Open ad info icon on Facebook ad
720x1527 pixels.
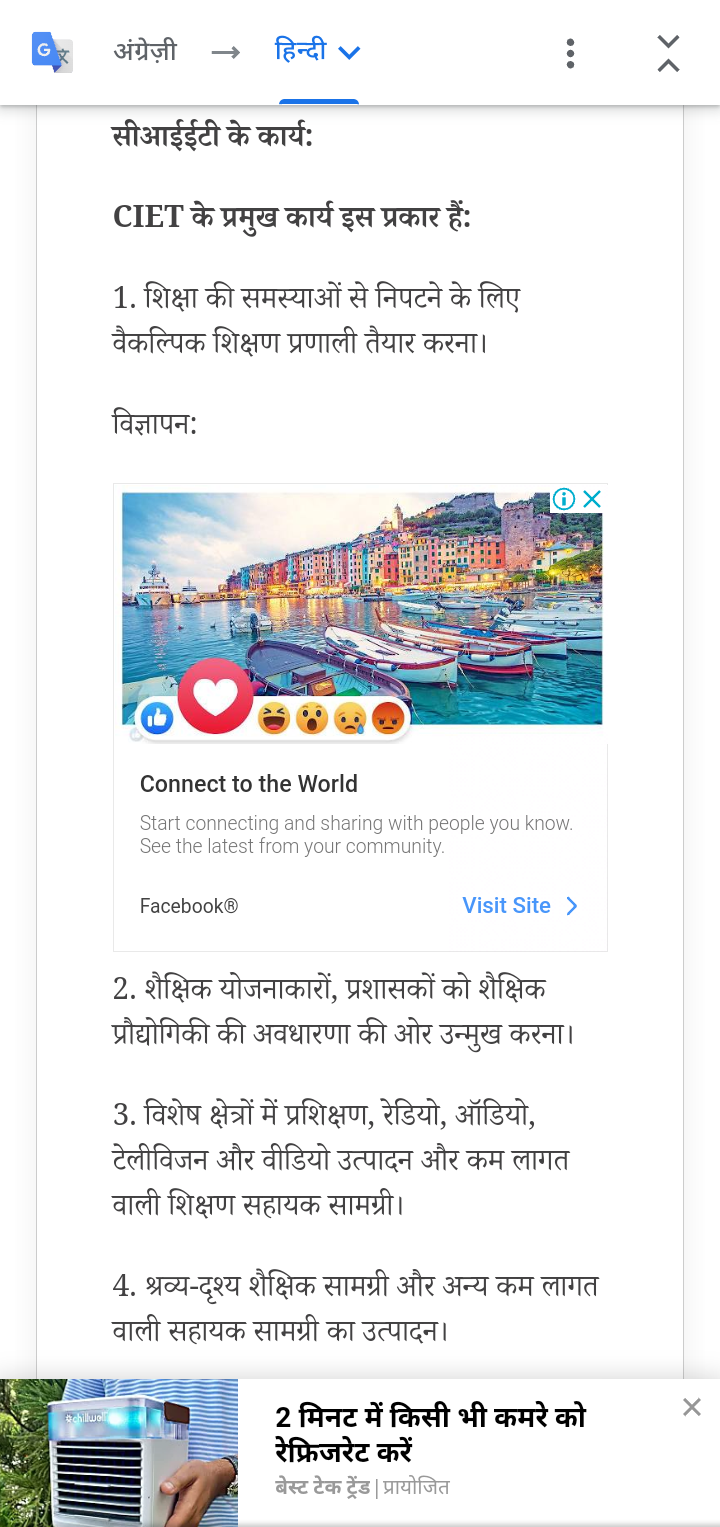564,499
